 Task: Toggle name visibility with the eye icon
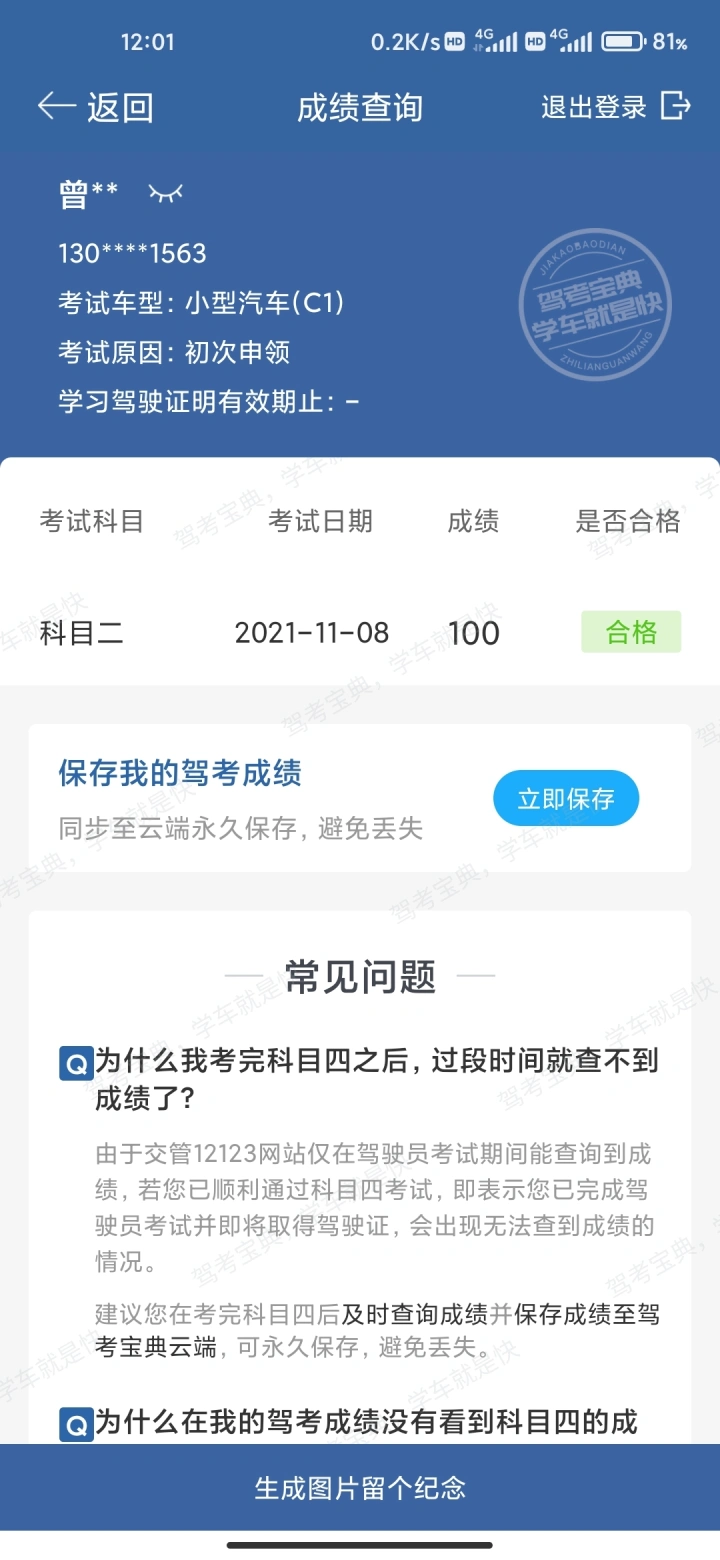coord(166,193)
